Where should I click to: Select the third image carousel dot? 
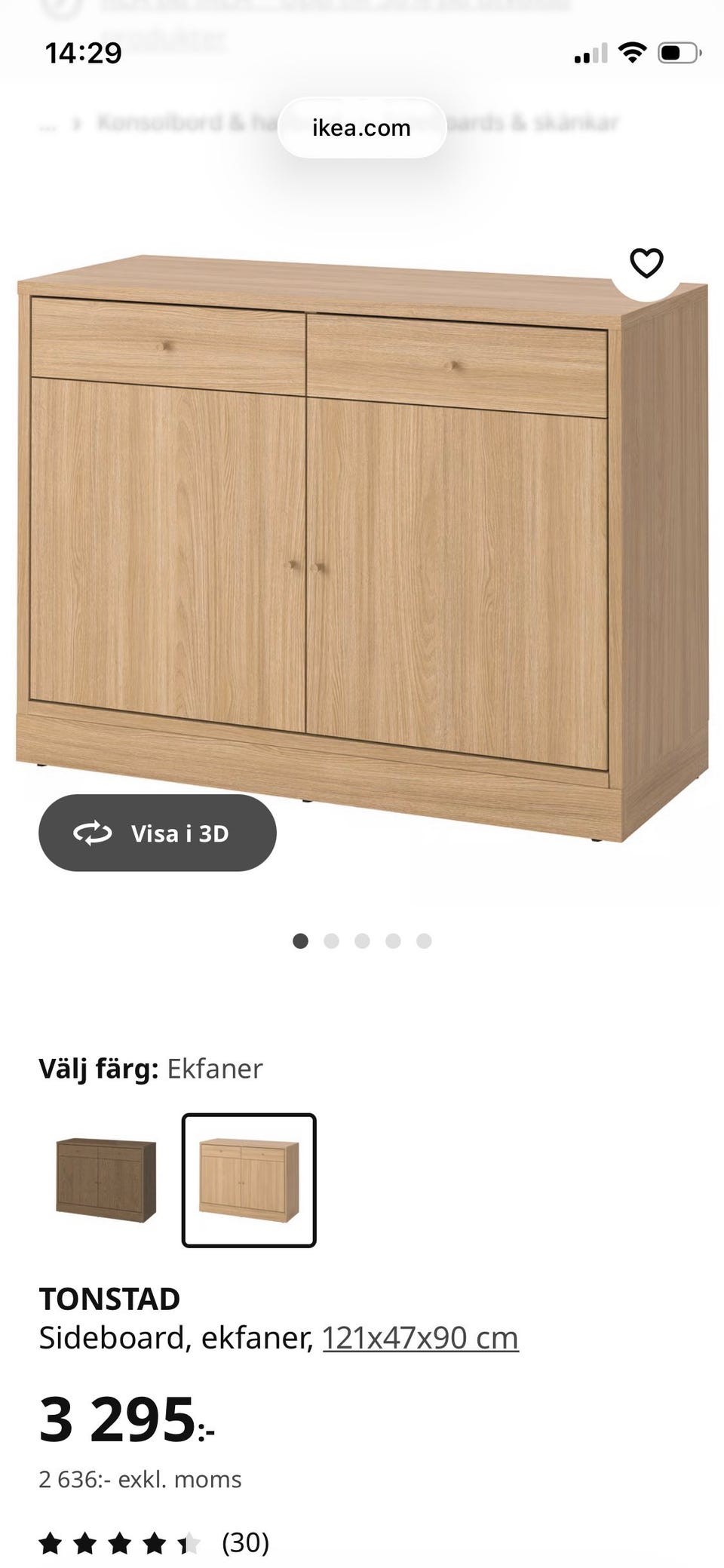[363, 941]
